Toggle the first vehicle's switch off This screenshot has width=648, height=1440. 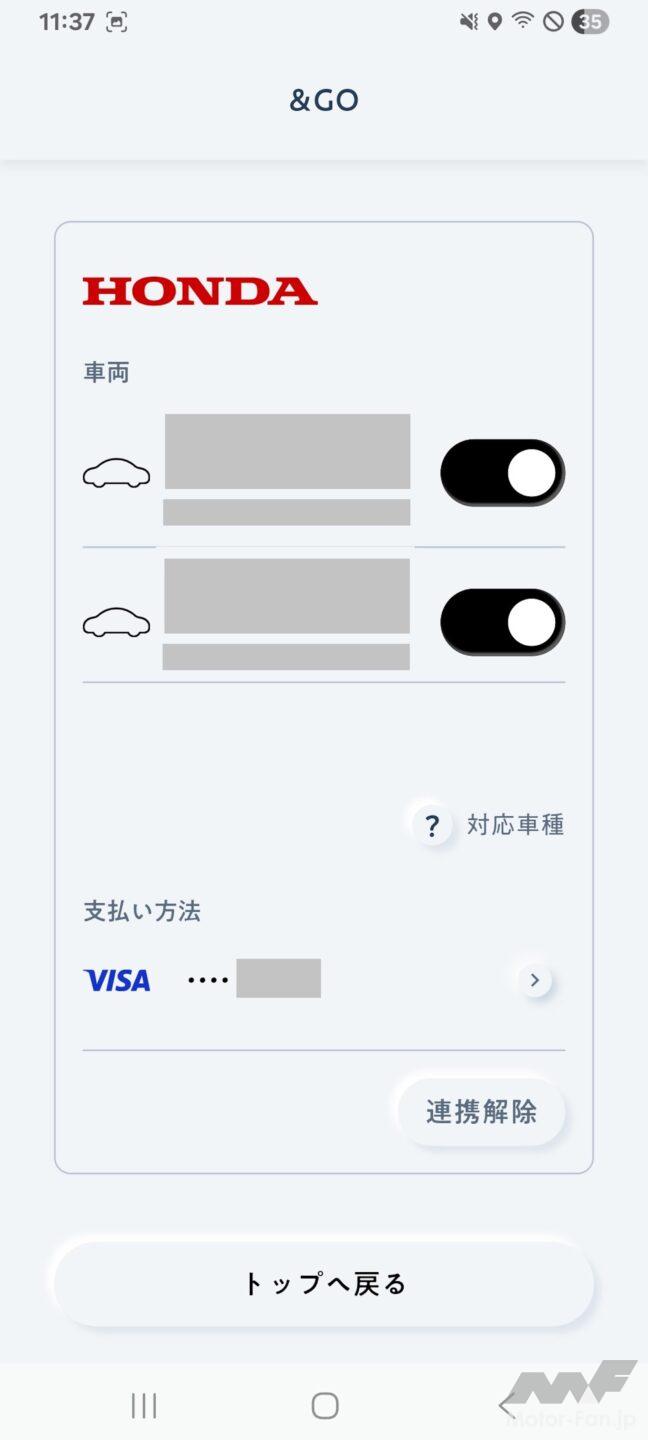(x=502, y=473)
